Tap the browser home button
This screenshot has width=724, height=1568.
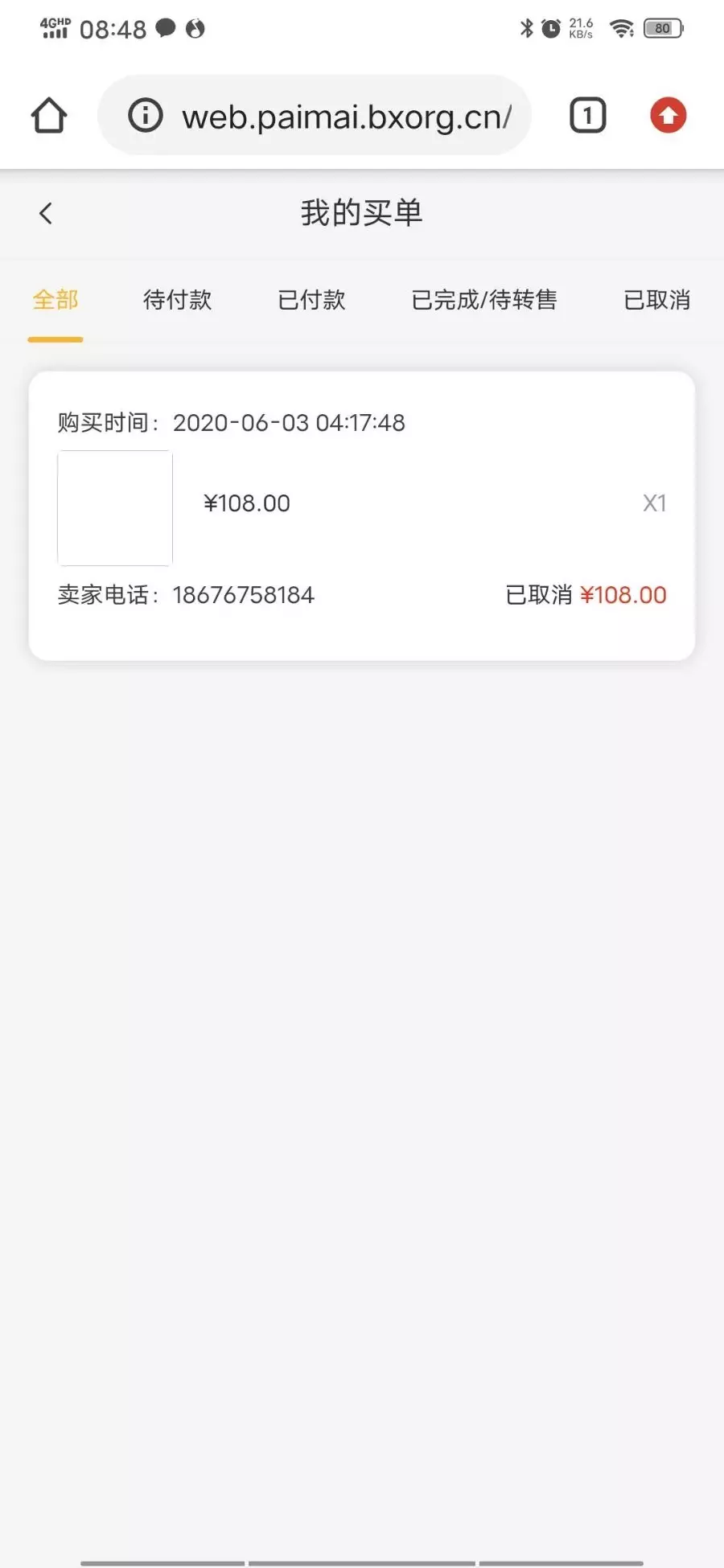tap(49, 116)
